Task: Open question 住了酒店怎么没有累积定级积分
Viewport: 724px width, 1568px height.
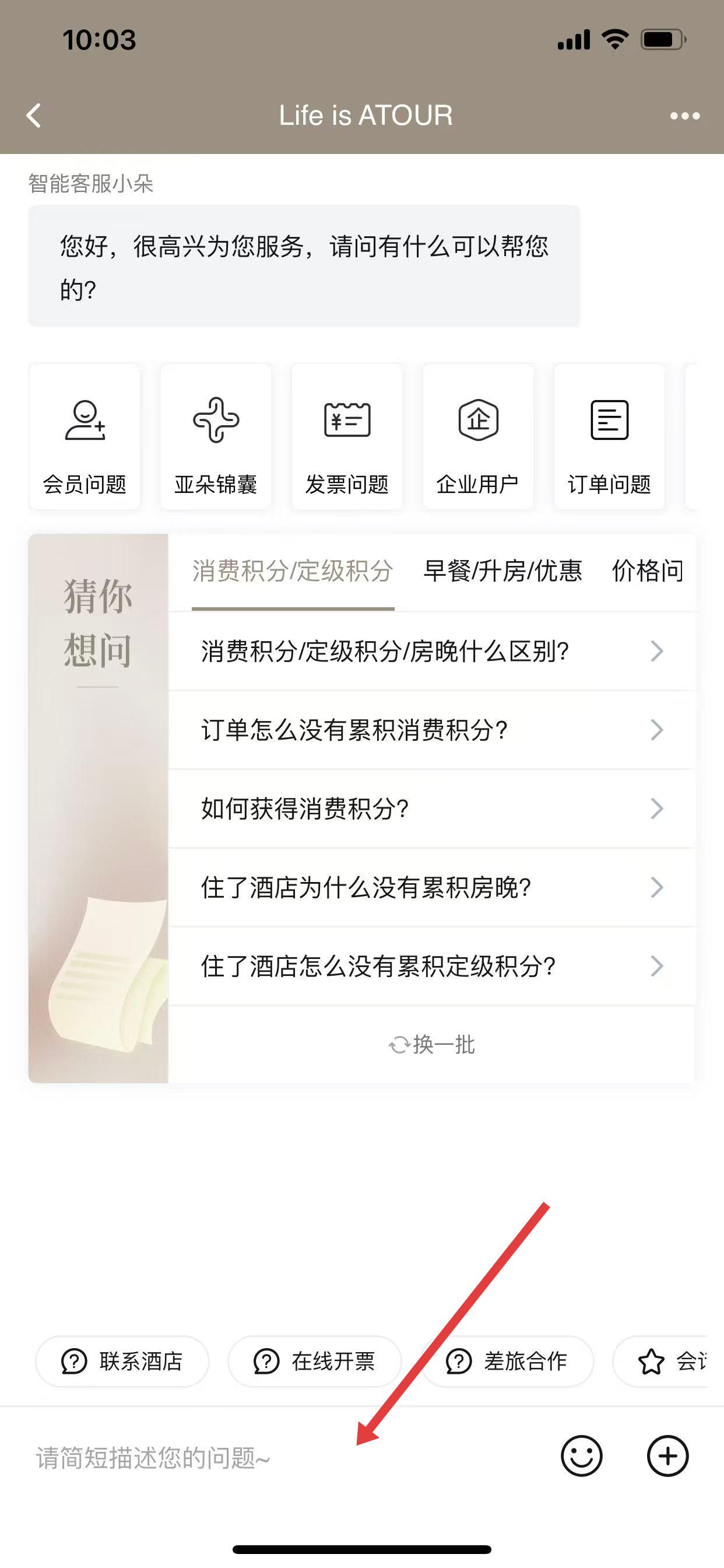Action: coord(431,966)
